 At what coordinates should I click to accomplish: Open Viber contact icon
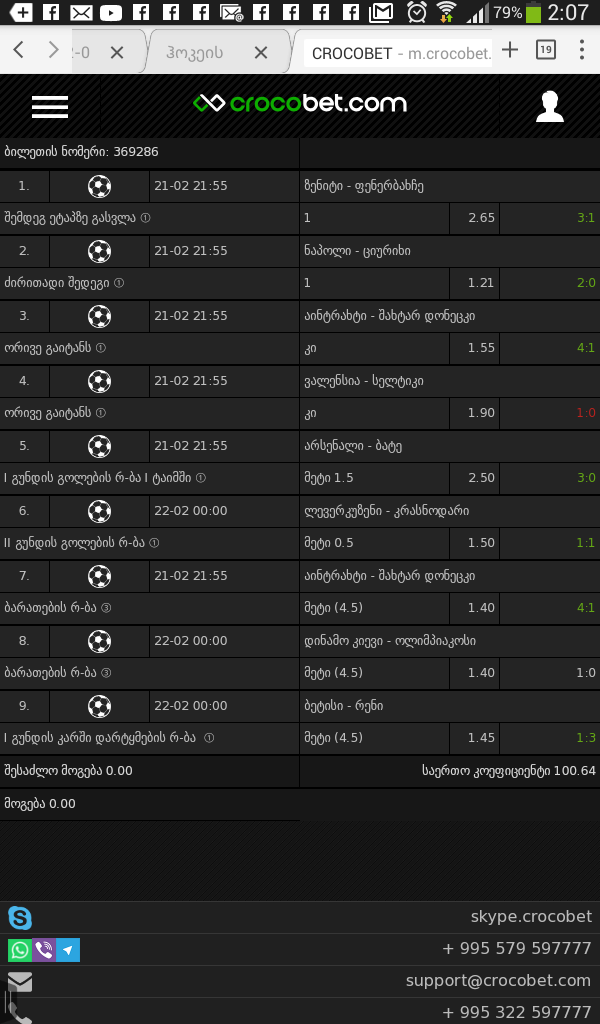(44, 950)
